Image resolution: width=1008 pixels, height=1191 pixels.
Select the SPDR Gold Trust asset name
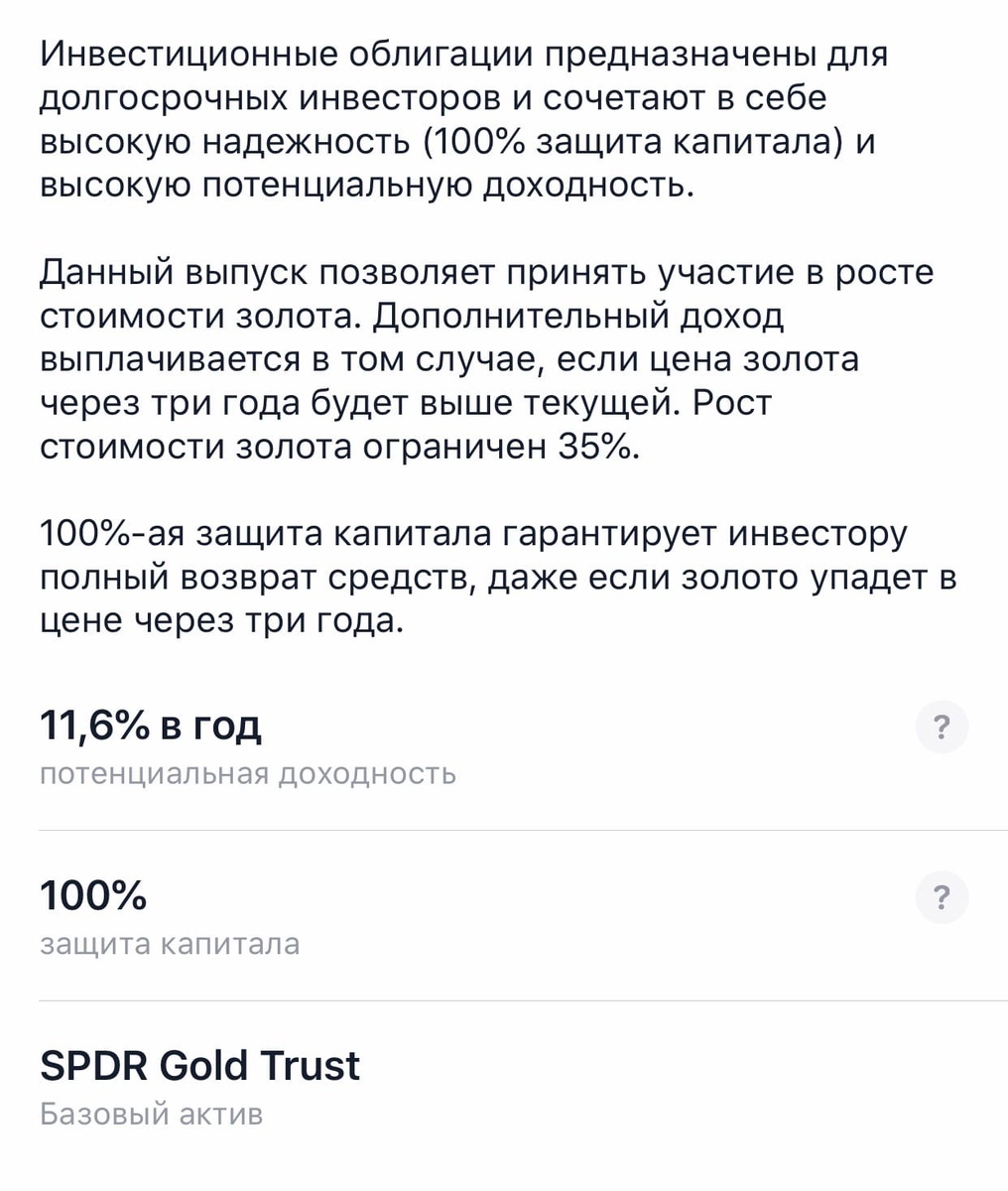click(198, 1065)
